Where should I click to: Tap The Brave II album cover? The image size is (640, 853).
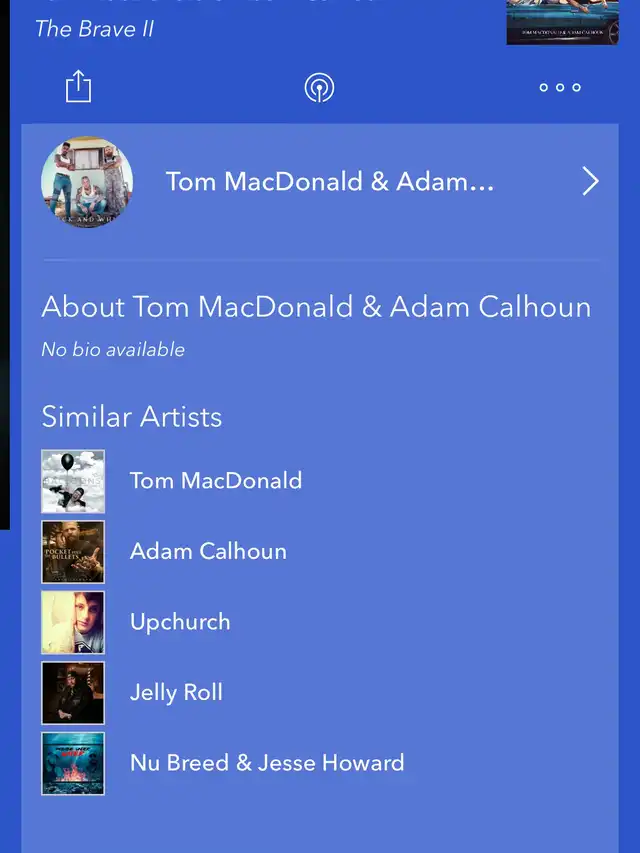coord(569,22)
